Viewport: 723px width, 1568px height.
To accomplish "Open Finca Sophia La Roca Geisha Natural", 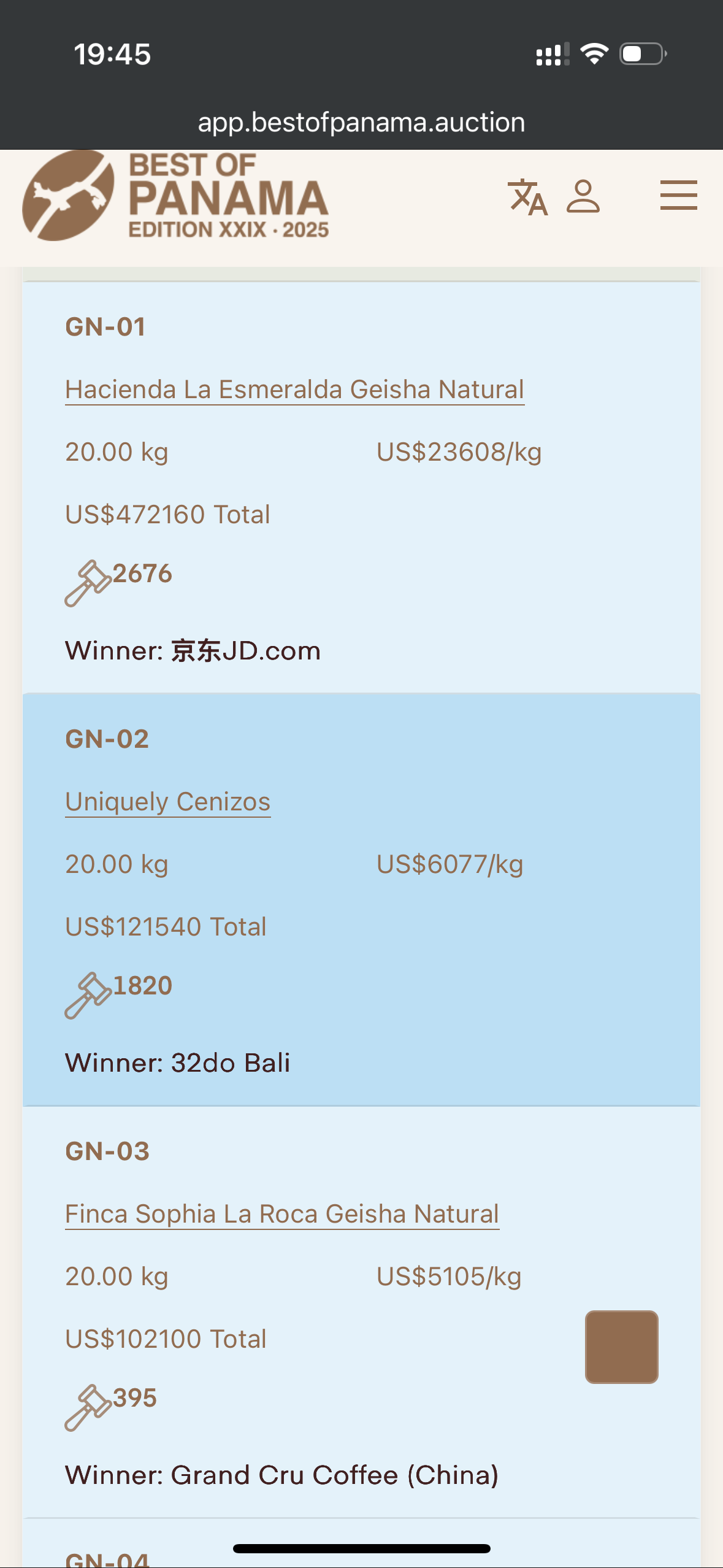I will (x=282, y=1214).
